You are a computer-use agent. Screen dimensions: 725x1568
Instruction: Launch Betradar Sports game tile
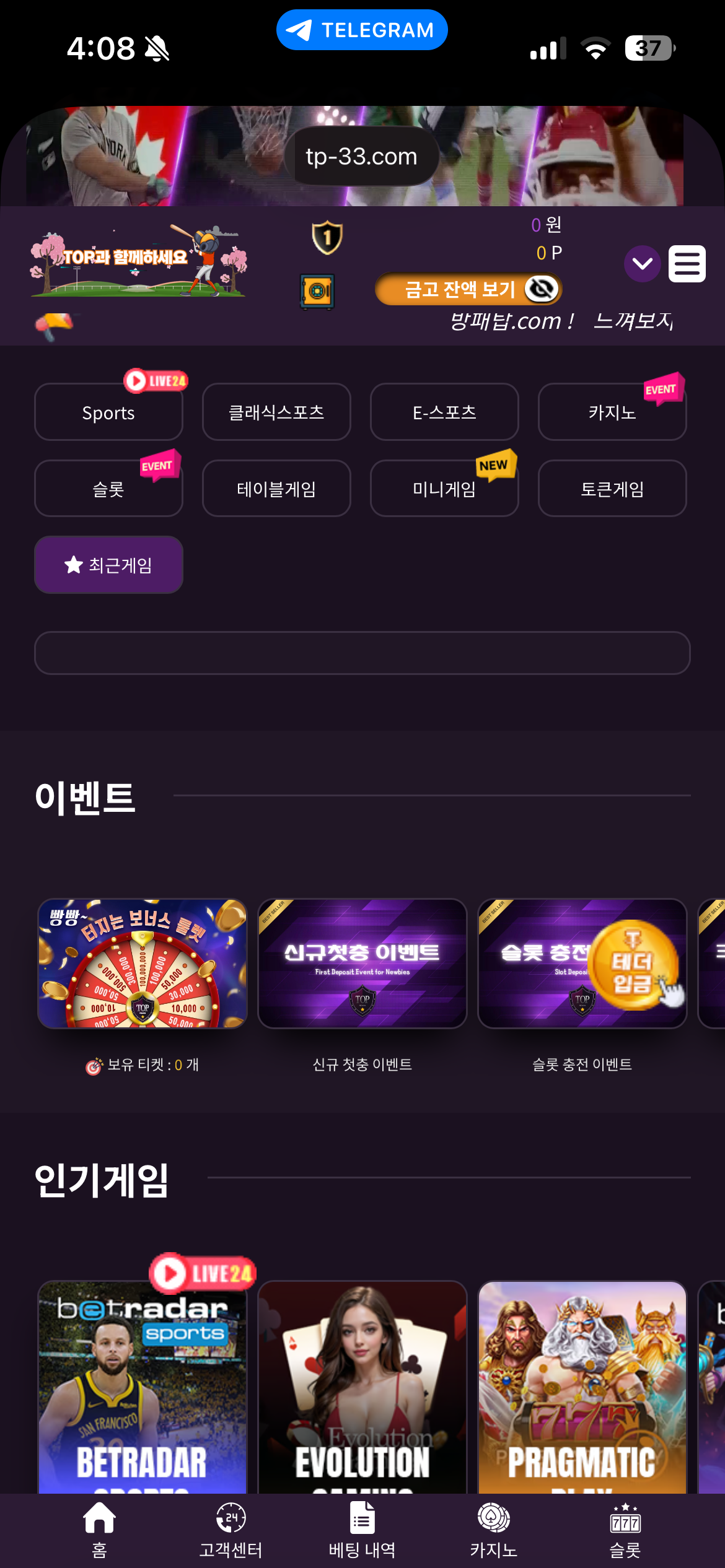pos(143,1387)
